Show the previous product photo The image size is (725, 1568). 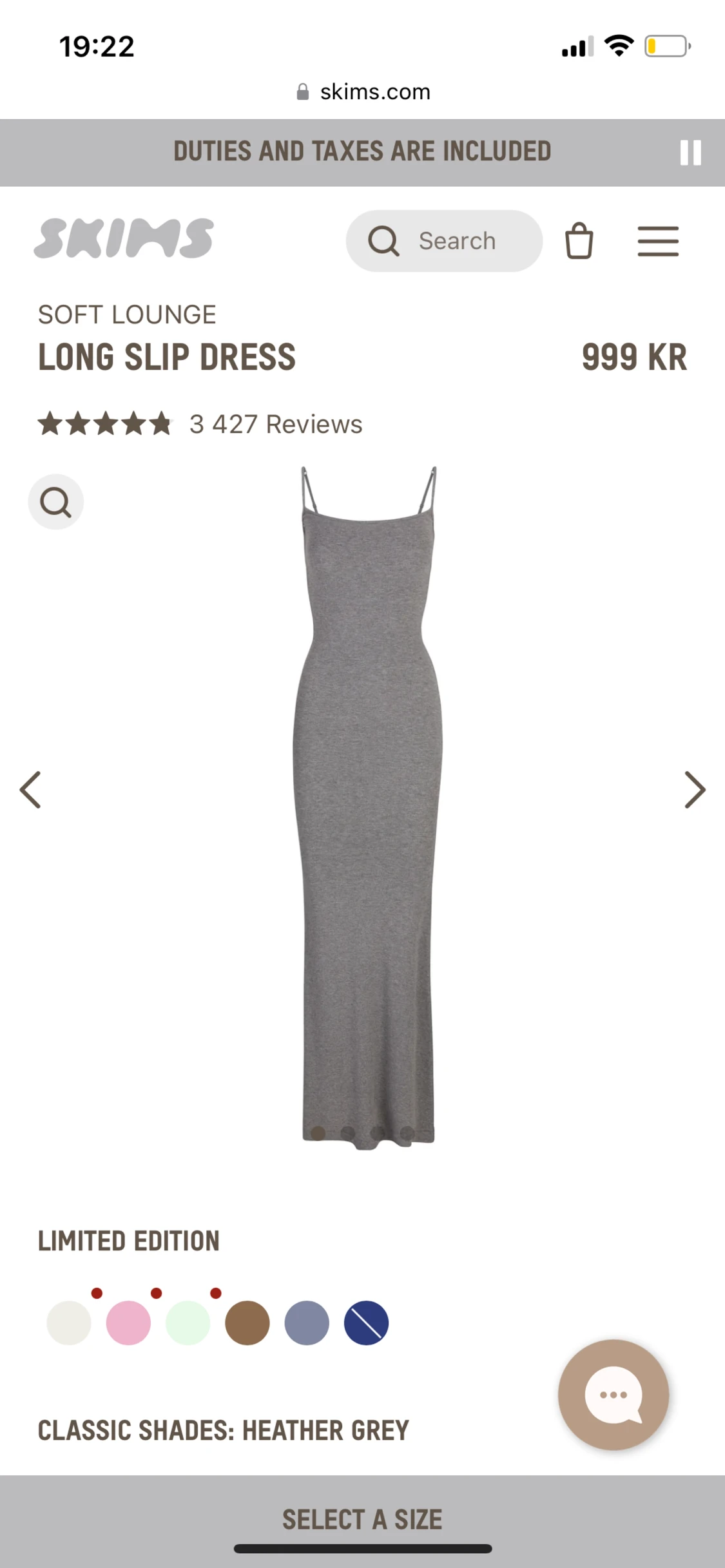click(30, 789)
